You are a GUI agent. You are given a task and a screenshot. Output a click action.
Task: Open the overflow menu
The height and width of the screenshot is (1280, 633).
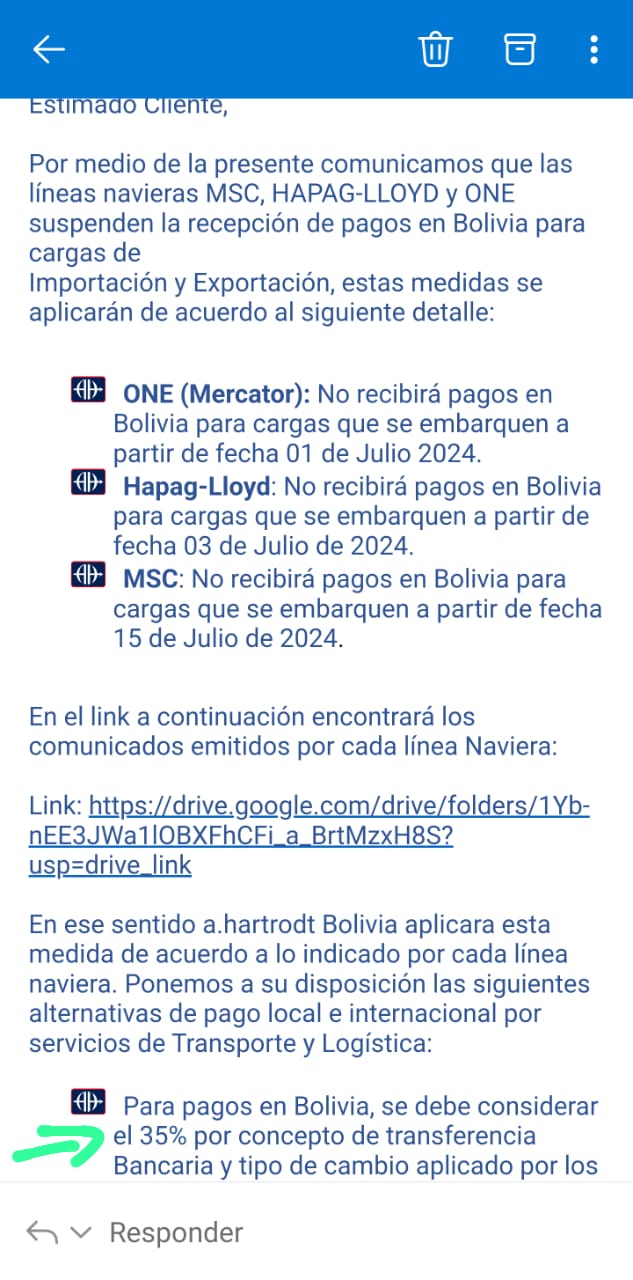(594, 49)
